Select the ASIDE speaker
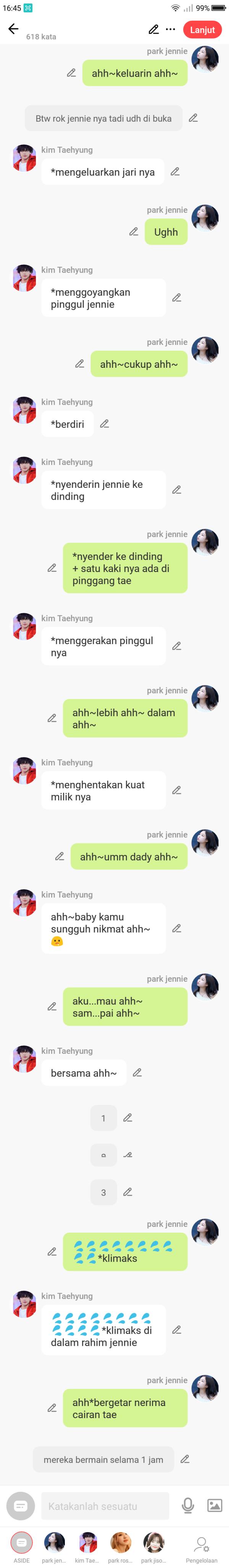The image size is (229, 1568). coord(21,1543)
